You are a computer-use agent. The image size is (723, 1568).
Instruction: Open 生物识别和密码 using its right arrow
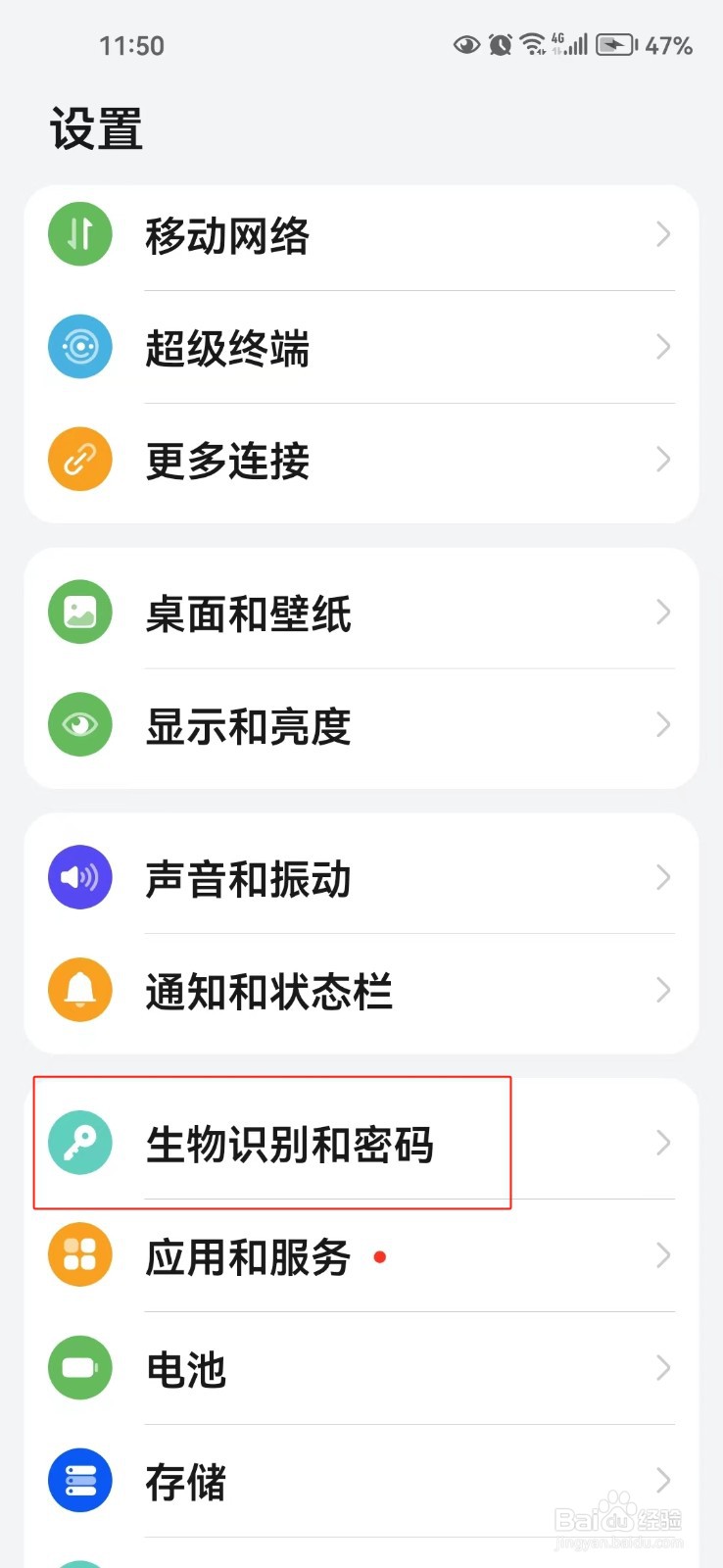pos(662,1143)
